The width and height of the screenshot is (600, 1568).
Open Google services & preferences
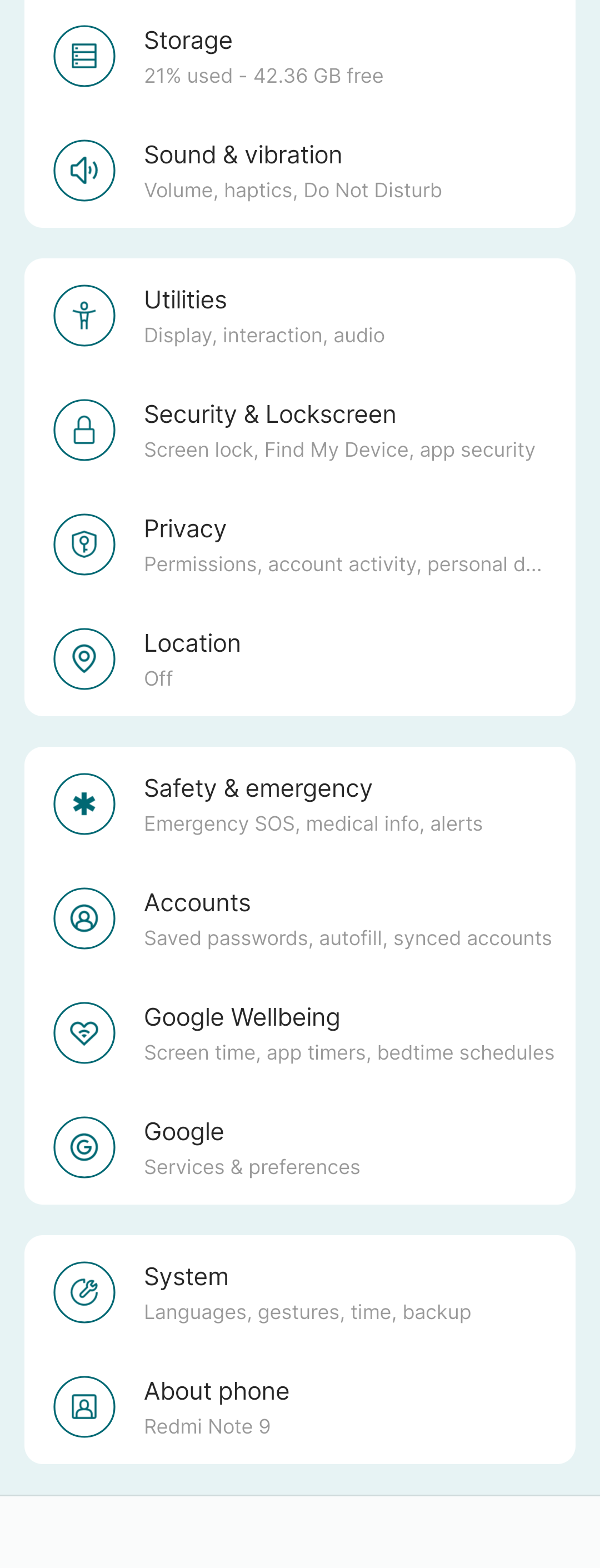pos(299,1147)
